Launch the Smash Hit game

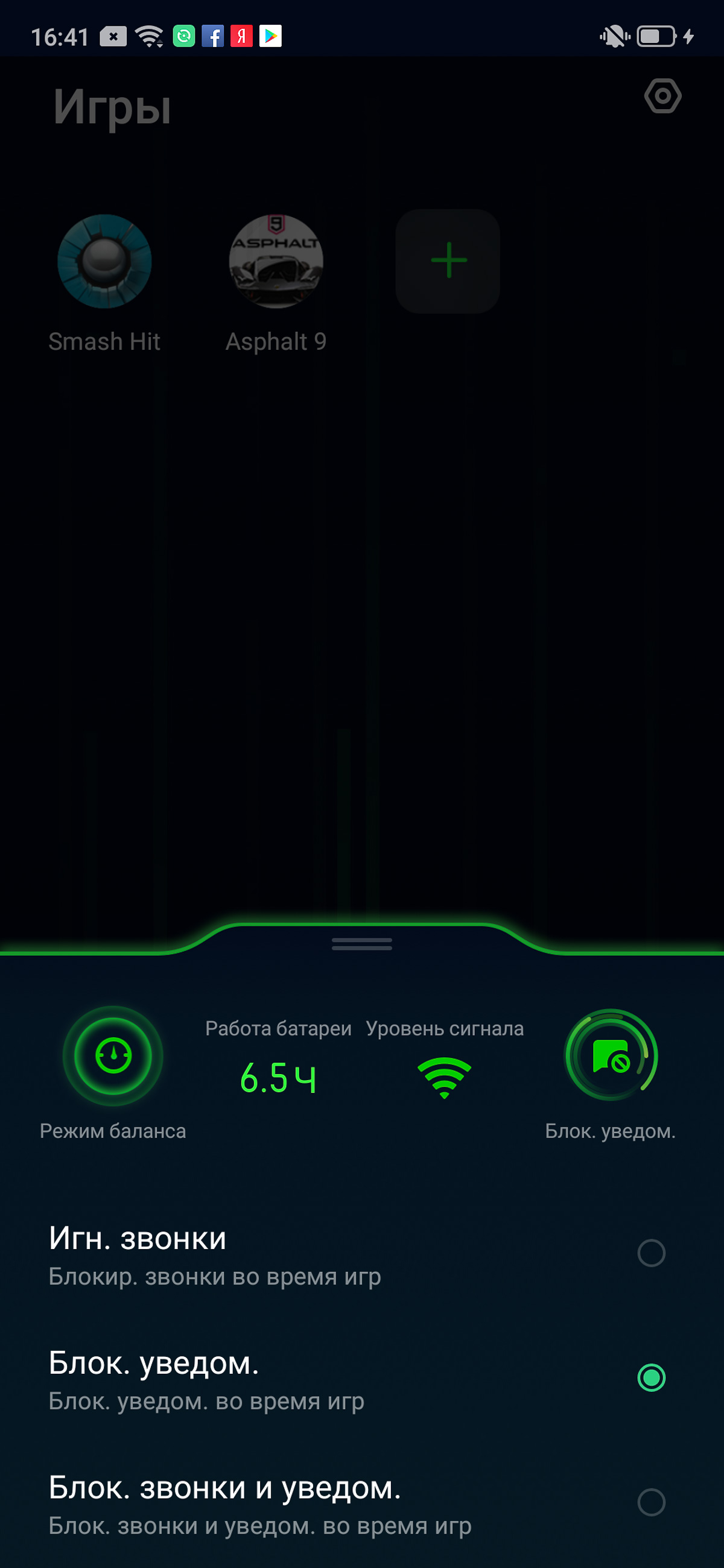pyautogui.click(x=104, y=261)
